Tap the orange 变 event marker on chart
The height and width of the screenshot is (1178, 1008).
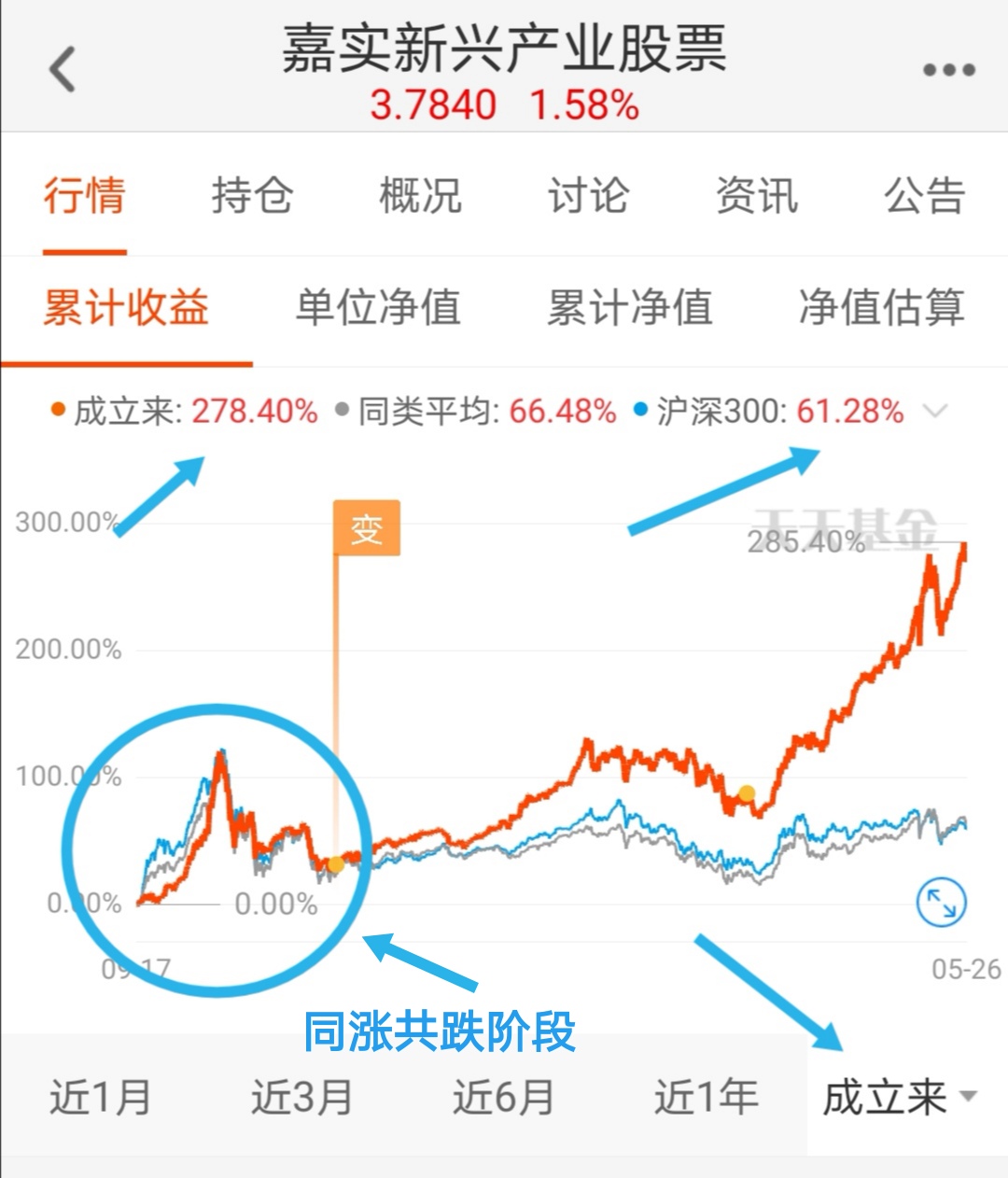click(368, 528)
